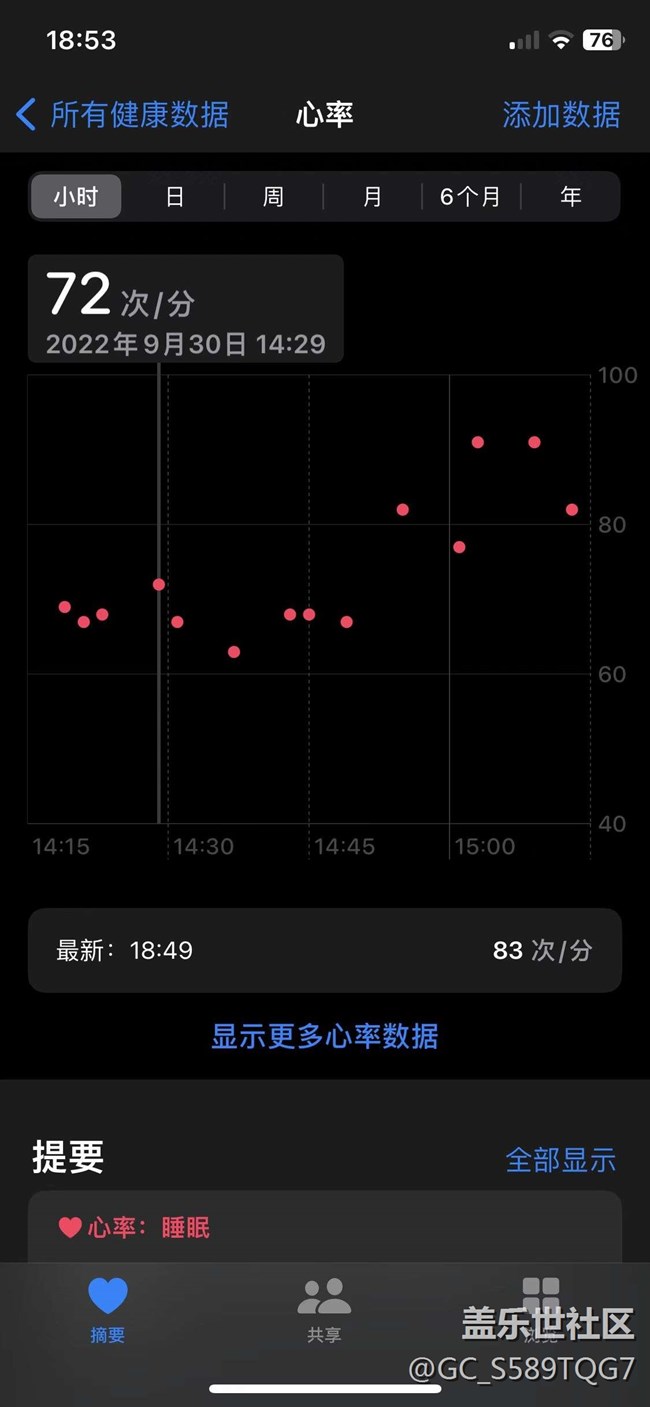Switch to the 月 view

click(372, 197)
